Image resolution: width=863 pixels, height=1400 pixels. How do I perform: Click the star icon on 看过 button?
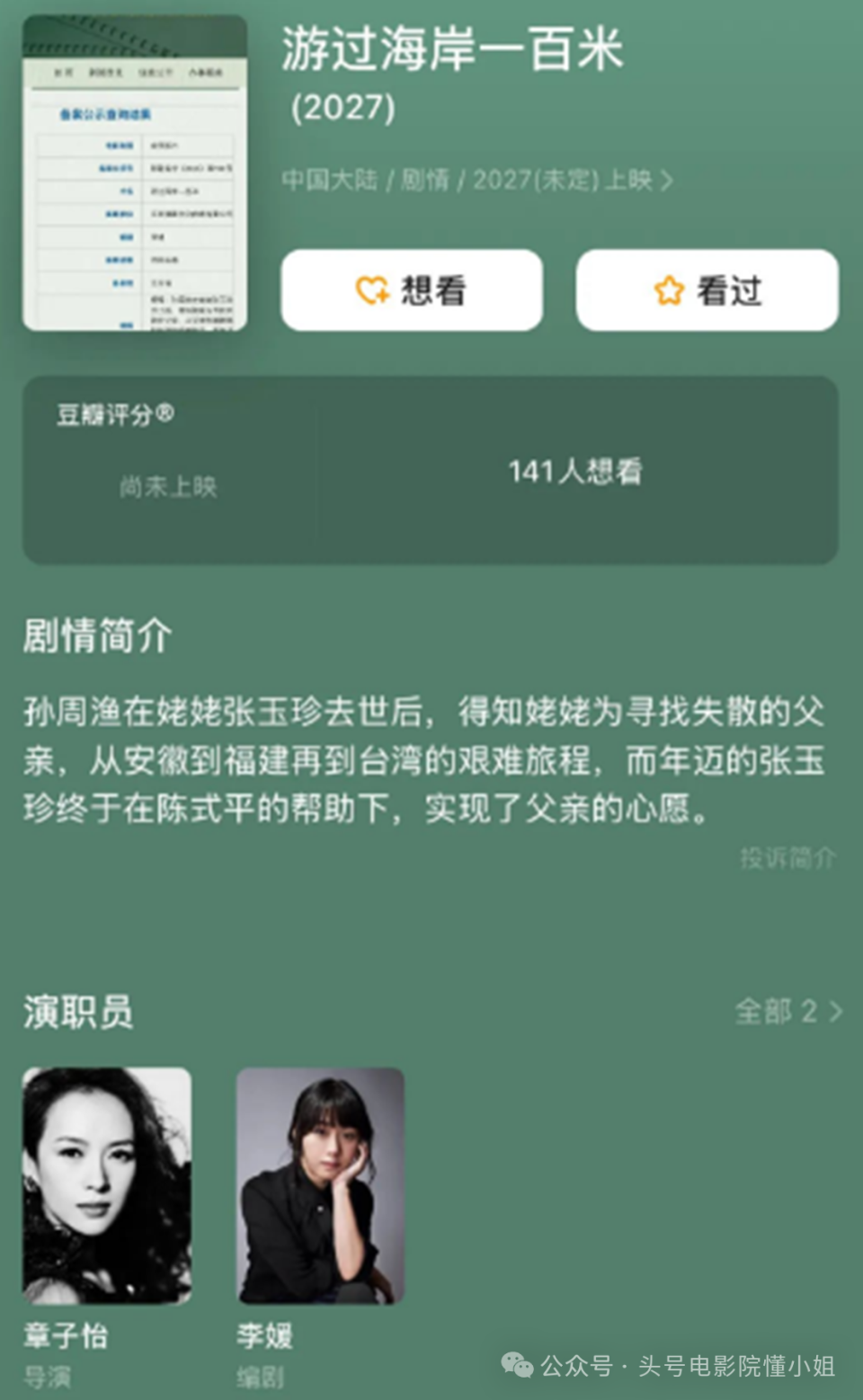pos(668,289)
